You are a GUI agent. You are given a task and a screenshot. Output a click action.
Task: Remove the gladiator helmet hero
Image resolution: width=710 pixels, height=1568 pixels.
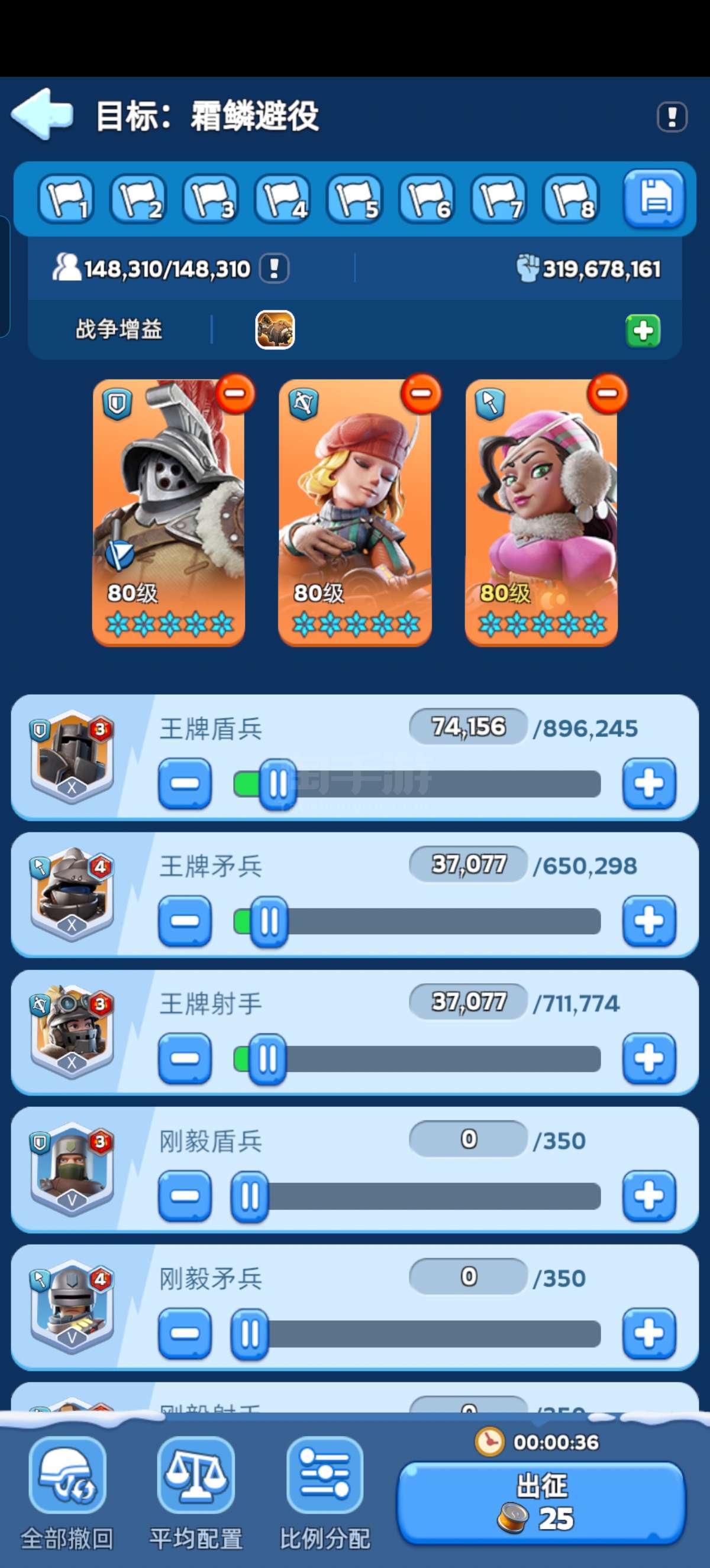(235, 394)
